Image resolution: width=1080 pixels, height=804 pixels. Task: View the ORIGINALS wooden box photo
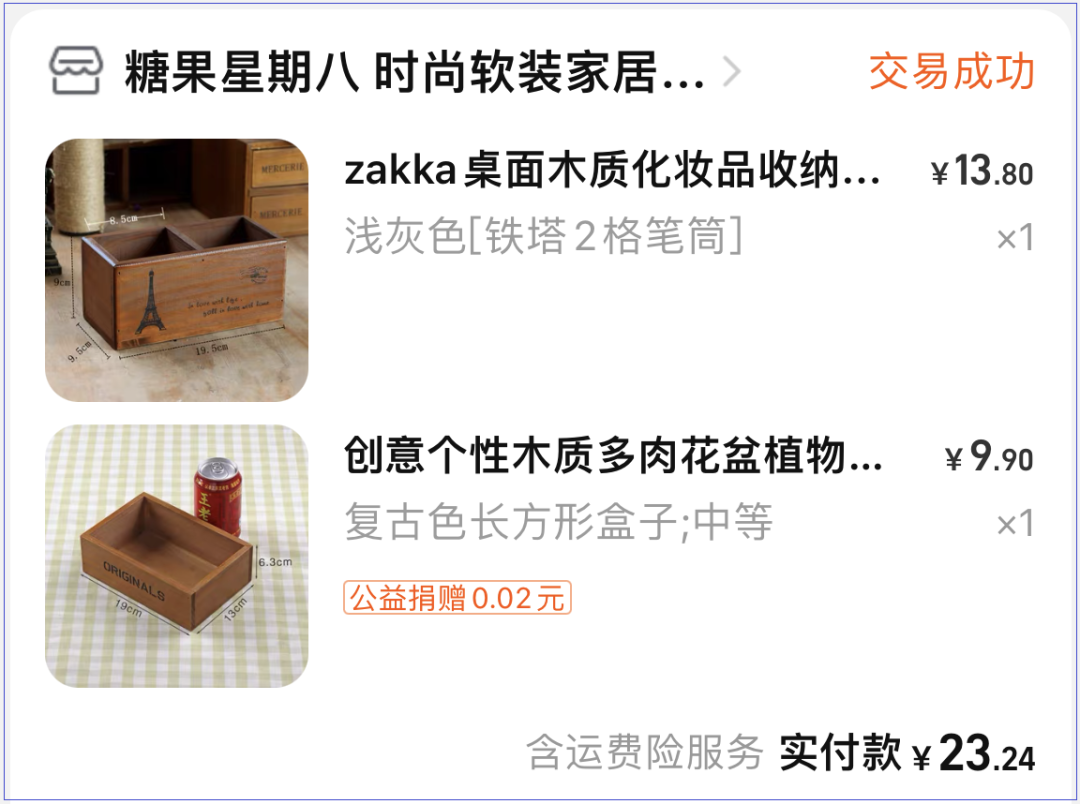177,556
